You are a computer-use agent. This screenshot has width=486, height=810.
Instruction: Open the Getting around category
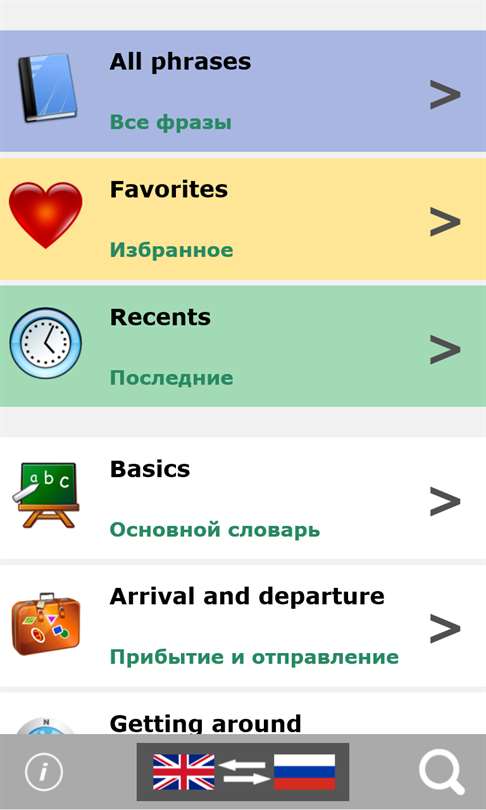pyautogui.click(x=243, y=713)
